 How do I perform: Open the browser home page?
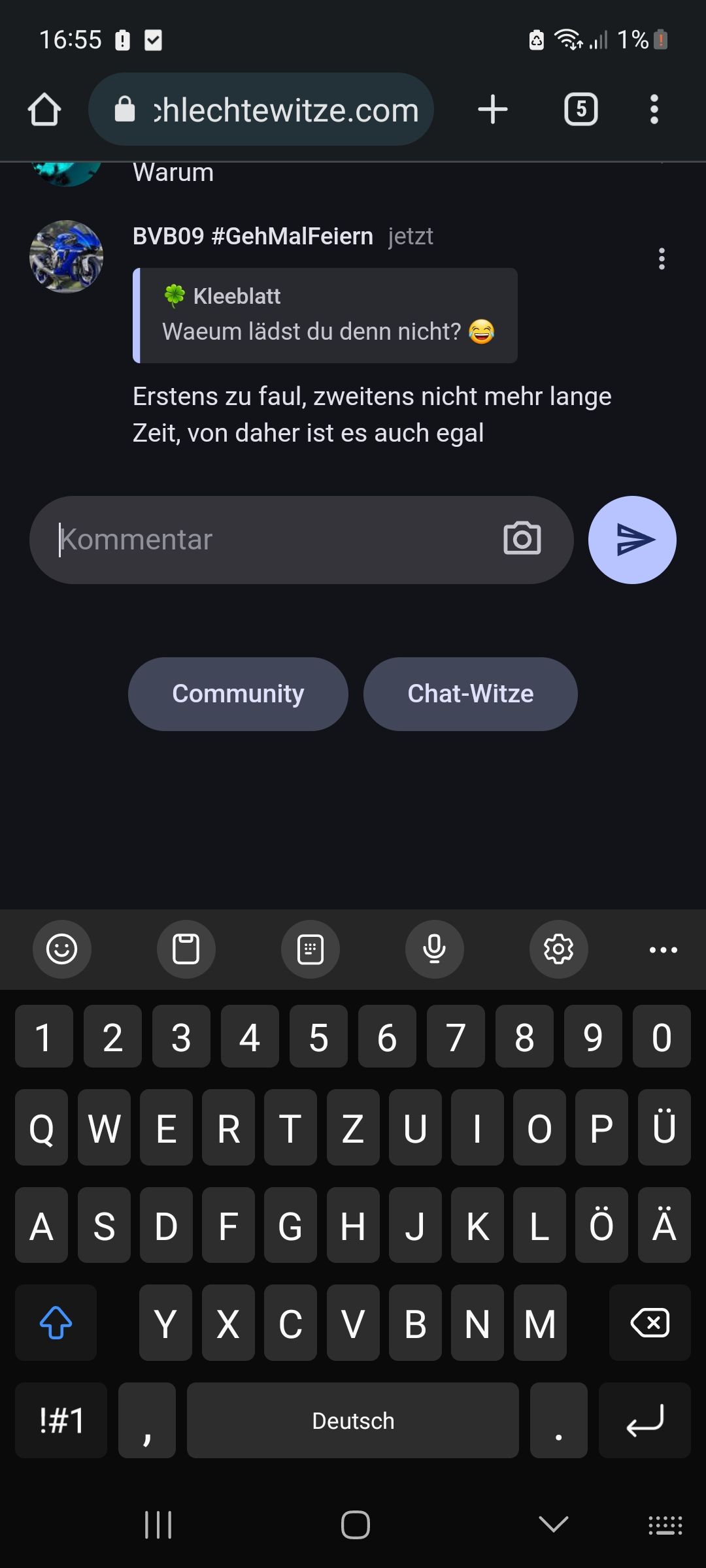(x=44, y=109)
